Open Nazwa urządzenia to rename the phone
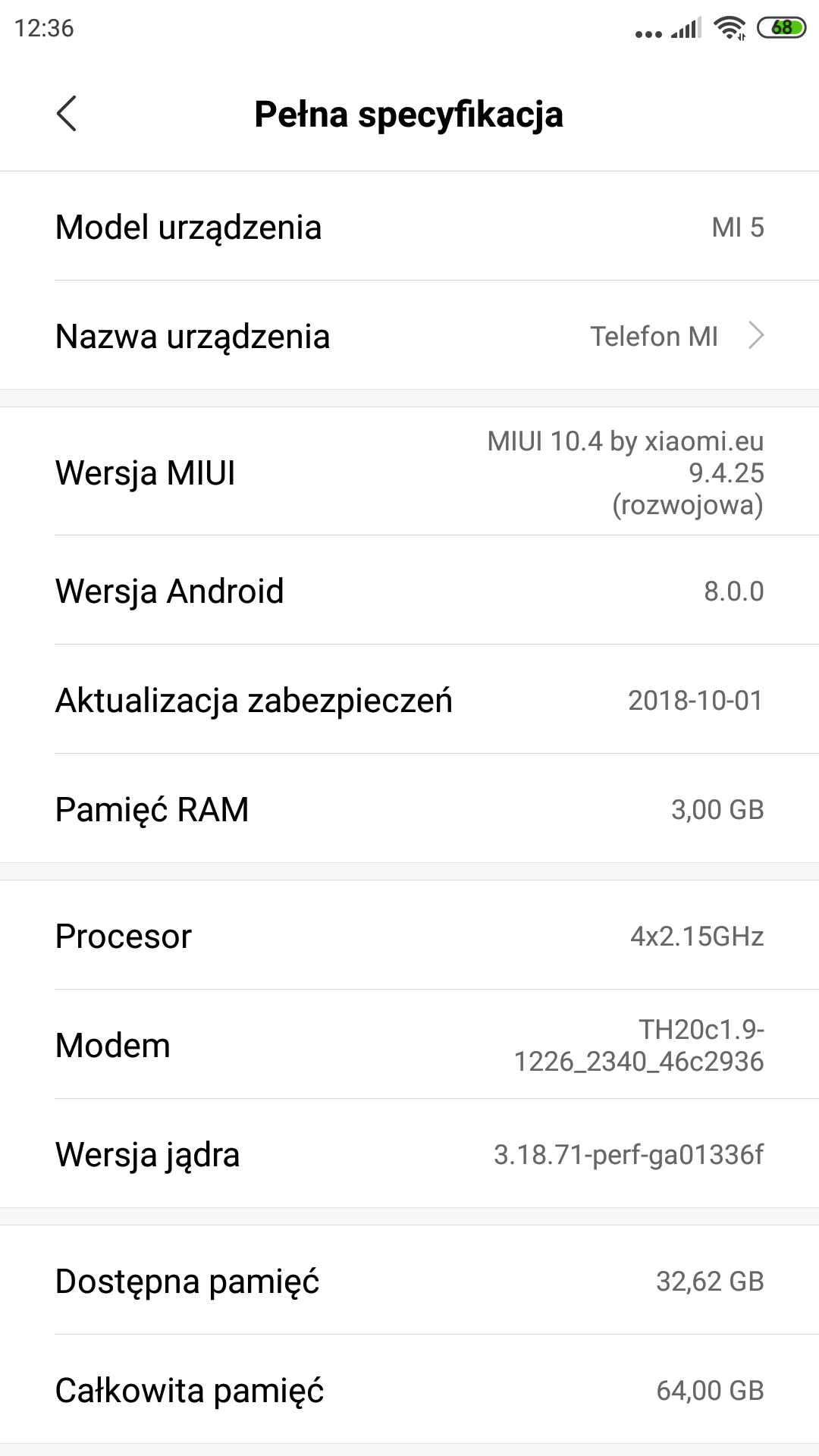 point(409,336)
